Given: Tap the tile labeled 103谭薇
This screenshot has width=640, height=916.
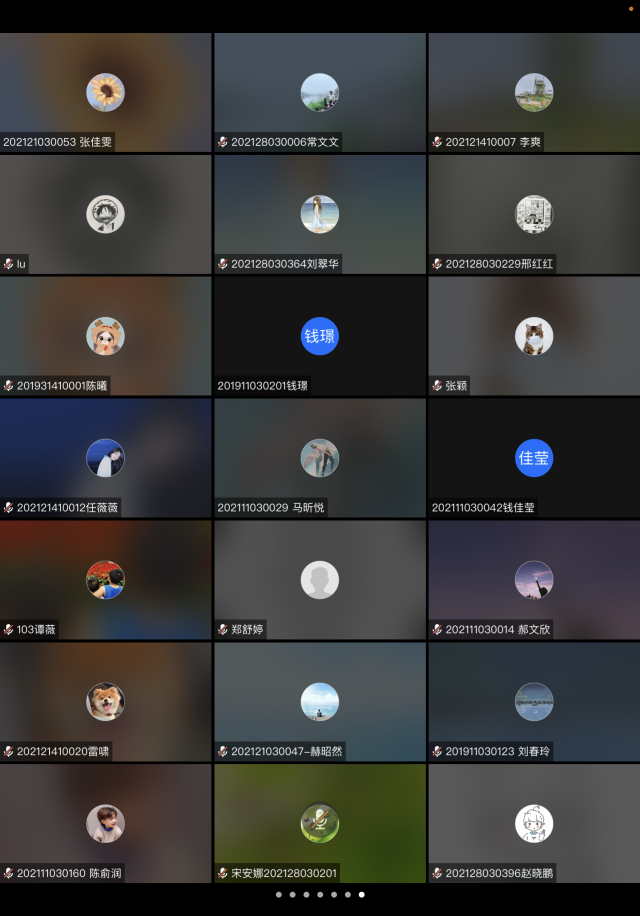Looking at the screenshot, I should 105,580.
